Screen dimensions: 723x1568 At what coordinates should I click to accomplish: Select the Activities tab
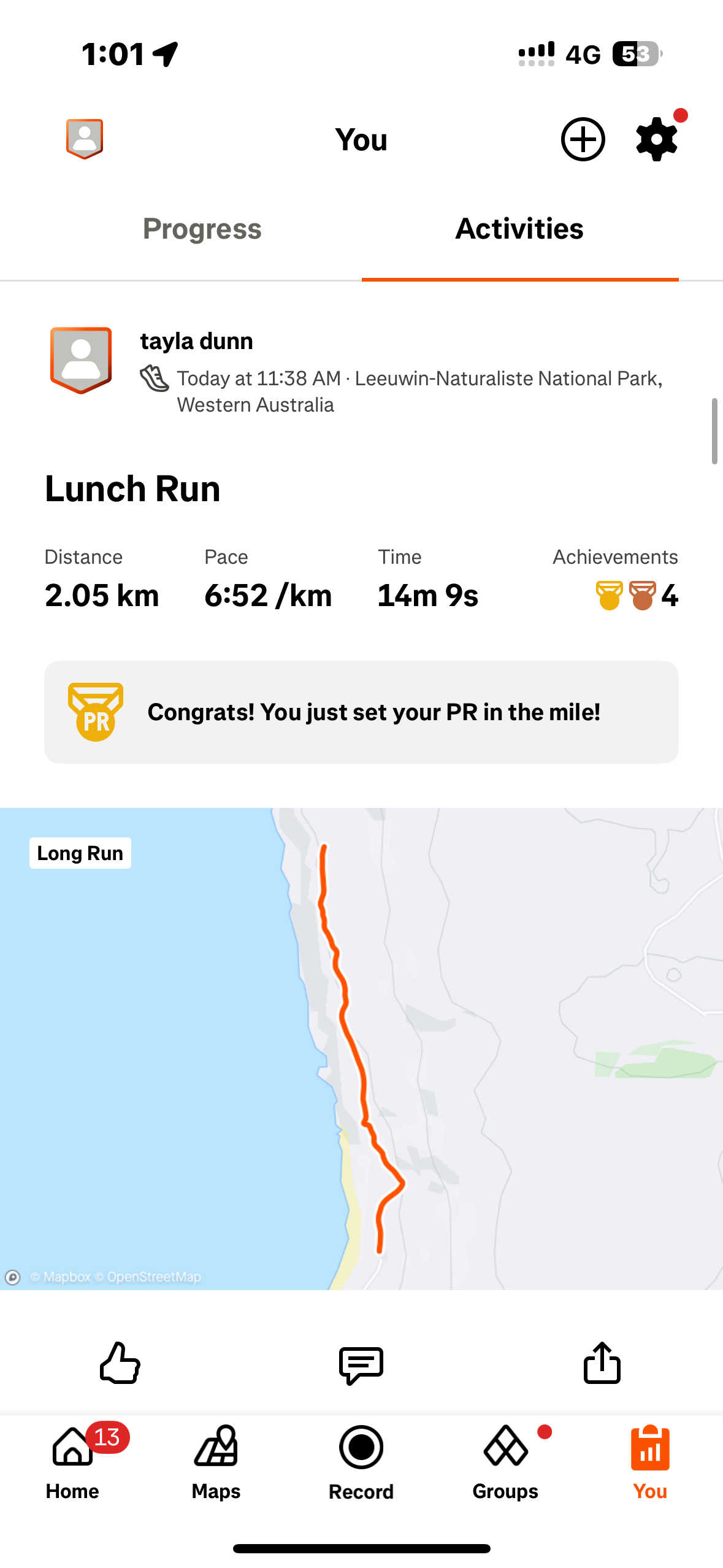point(519,229)
